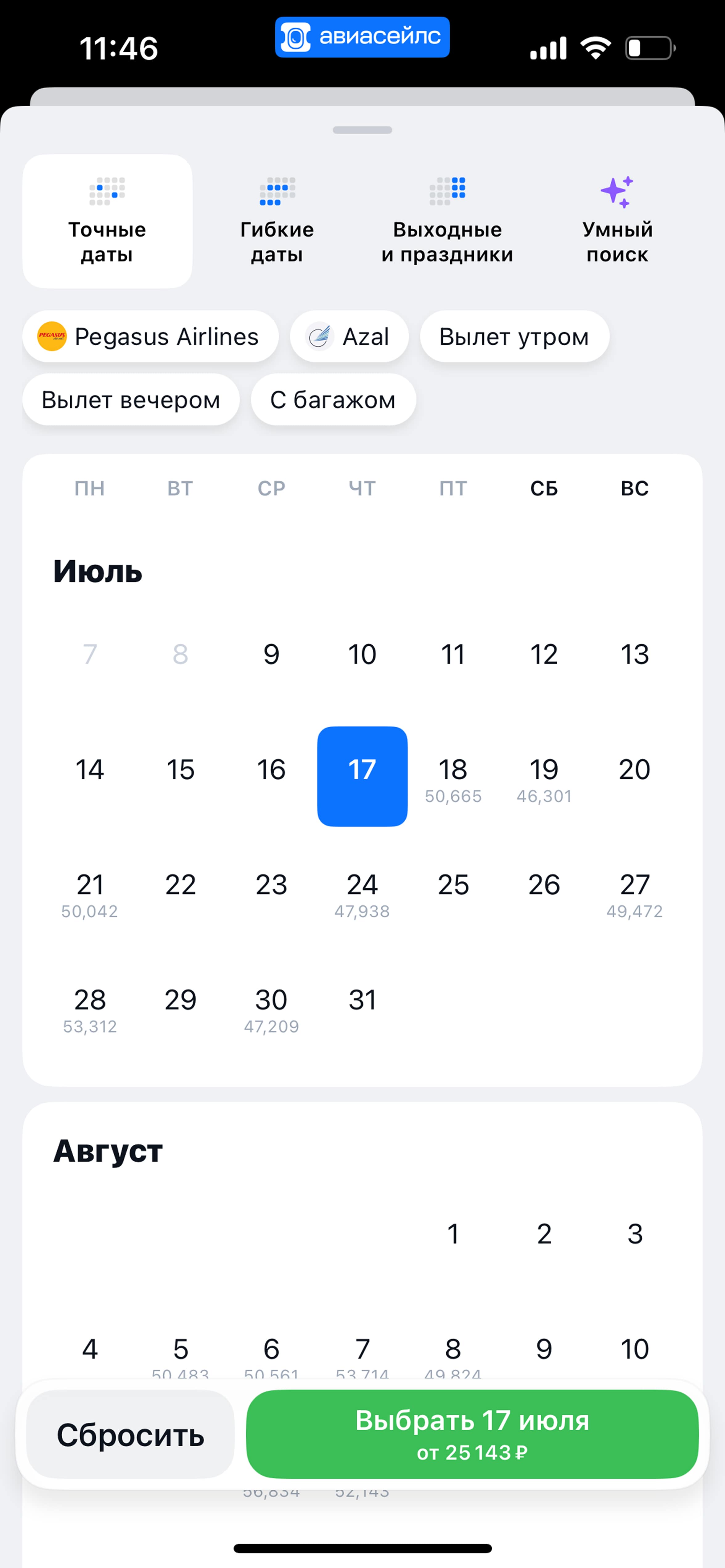Tap the Сбросить reset button
The image size is (725, 1568).
point(130,1434)
